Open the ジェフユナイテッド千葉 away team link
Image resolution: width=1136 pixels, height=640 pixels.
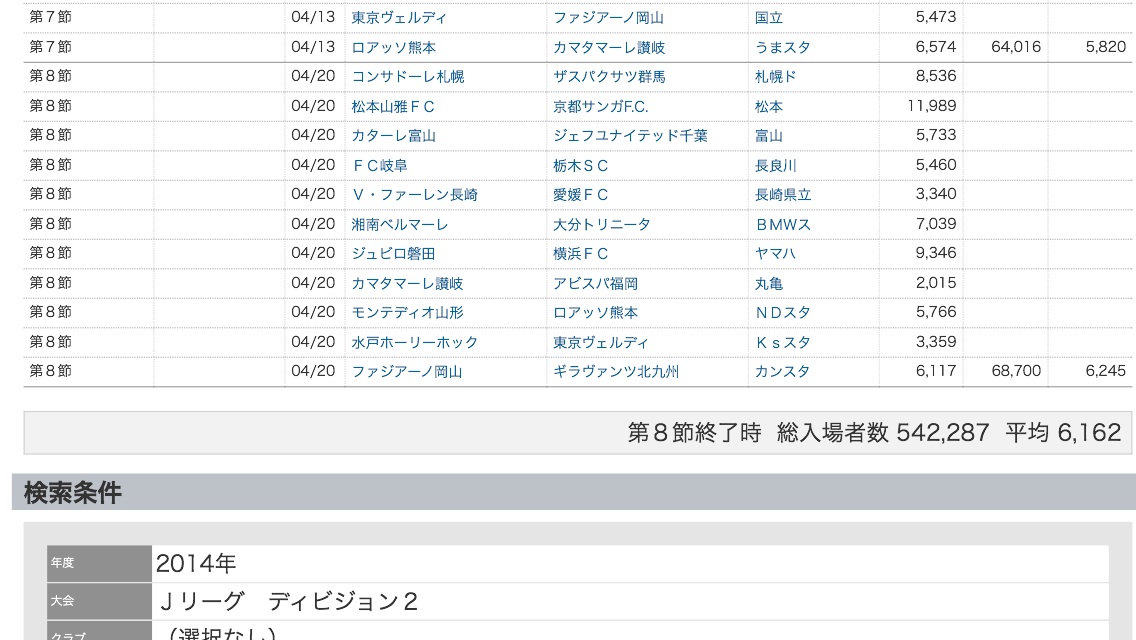[630, 136]
